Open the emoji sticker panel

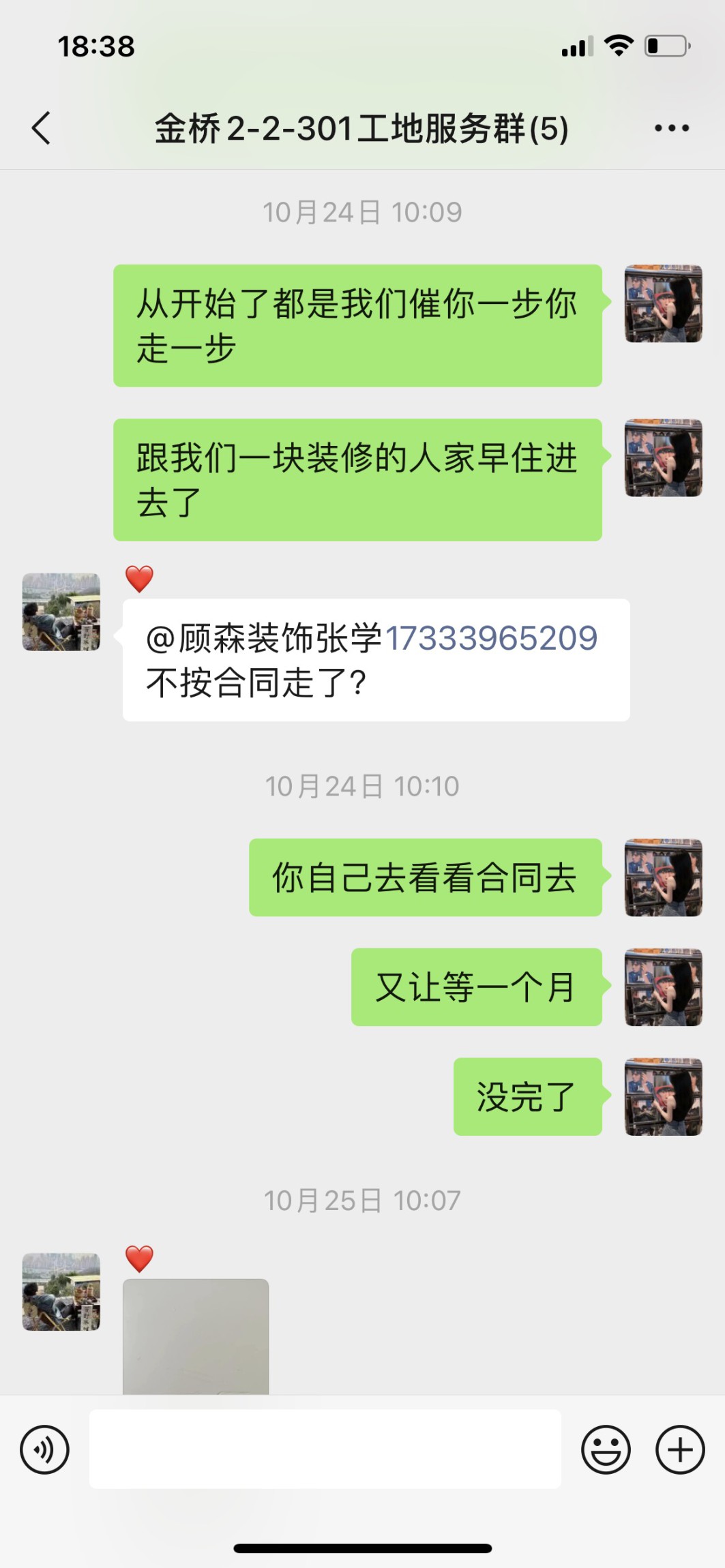click(x=606, y=1449)
